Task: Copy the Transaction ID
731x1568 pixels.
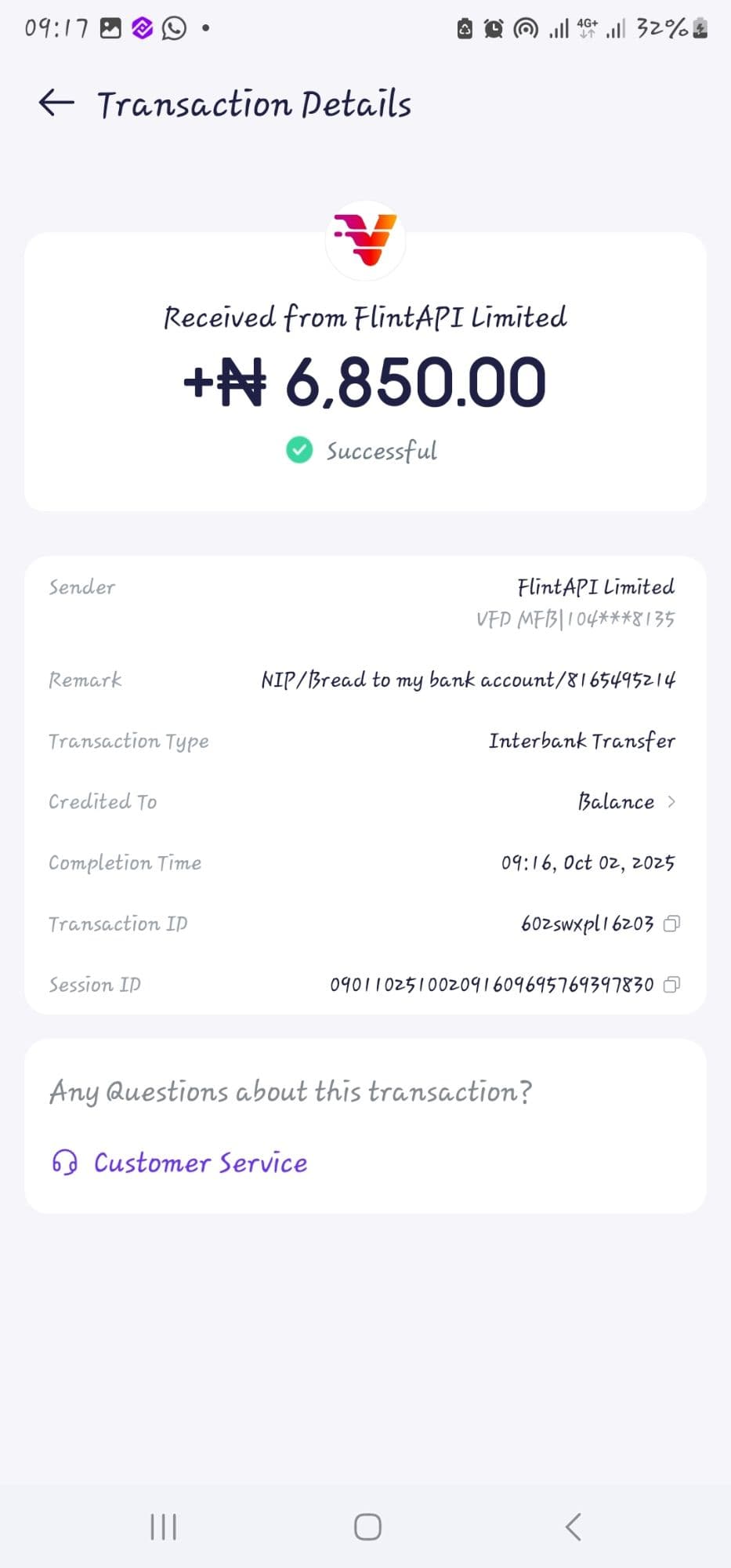Action: 671,924
